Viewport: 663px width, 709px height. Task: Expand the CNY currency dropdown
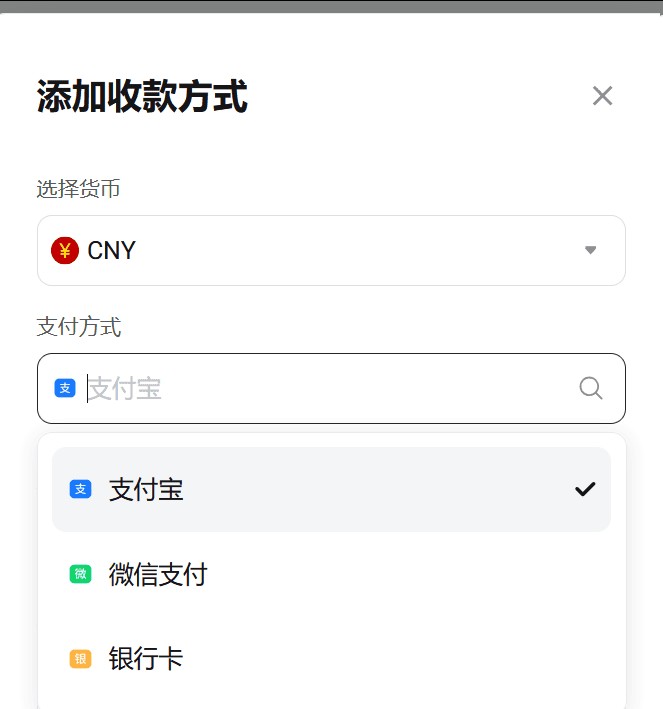tap(331, 250)
